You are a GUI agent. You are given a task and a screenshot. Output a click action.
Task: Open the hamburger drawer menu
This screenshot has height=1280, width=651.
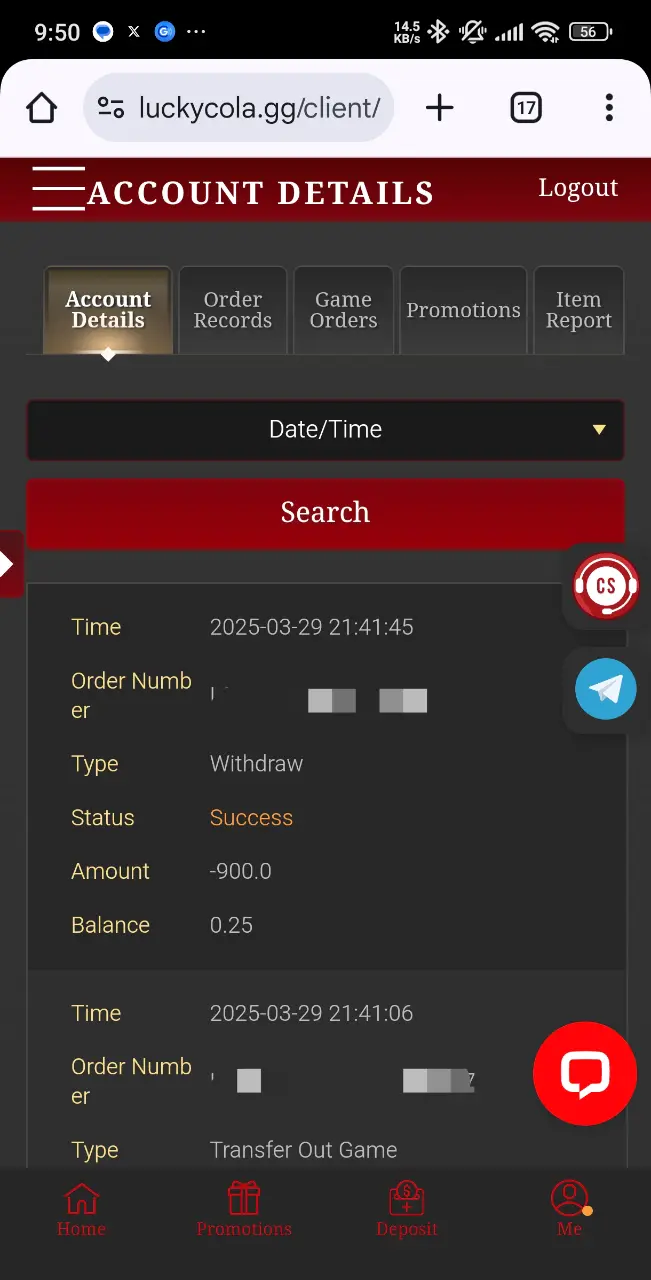tap(58, 188)
